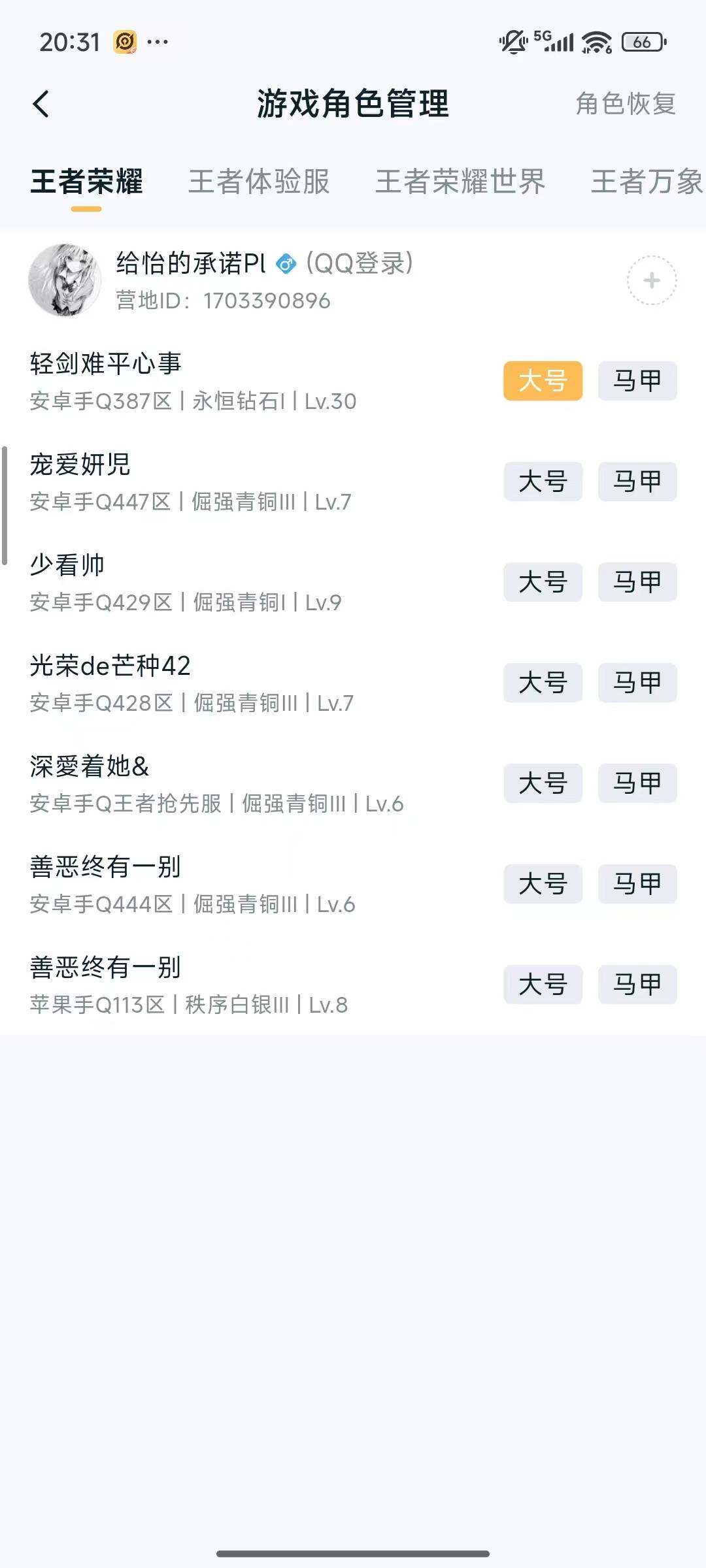Tap the back arrow to leave role management
706x1568 pixels.
[x=42, y=105]
